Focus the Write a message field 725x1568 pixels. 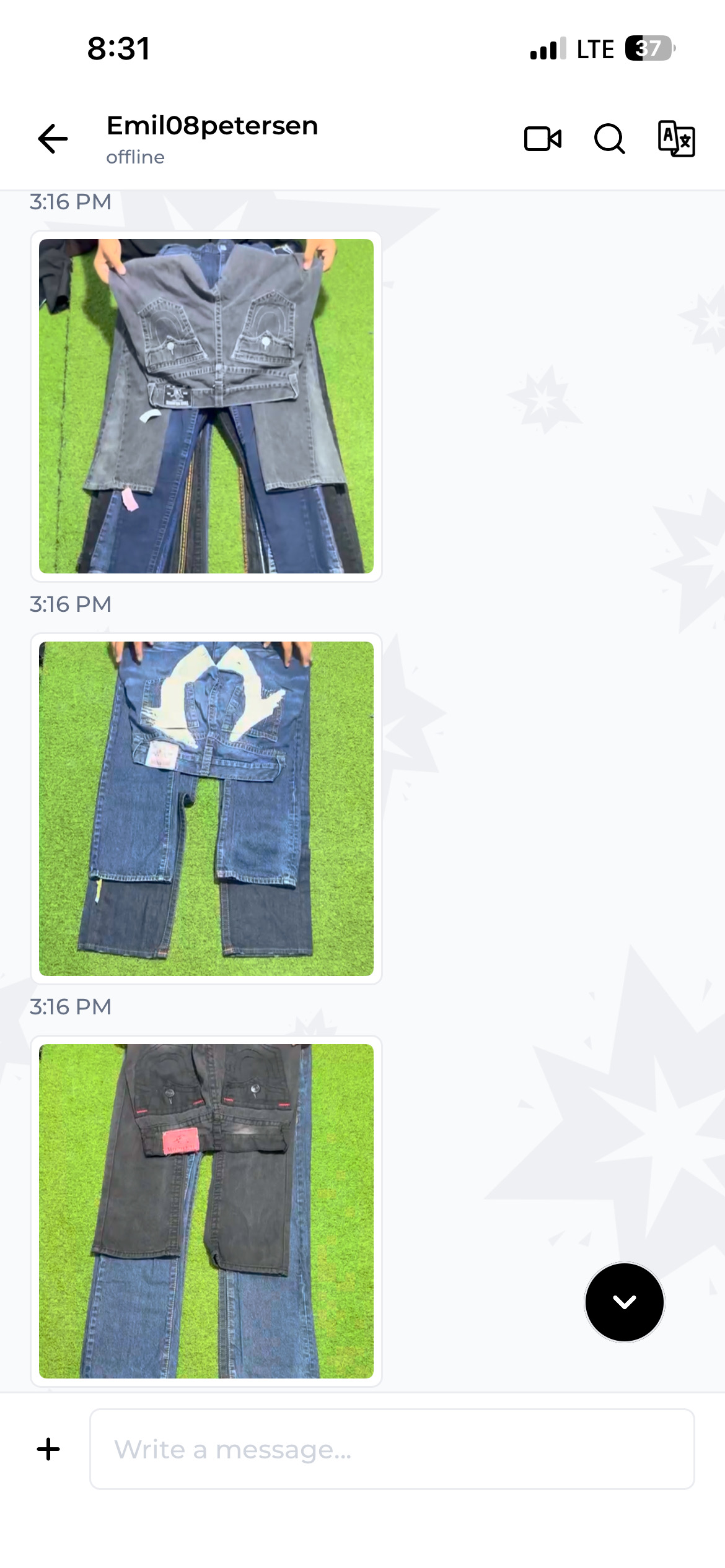pyautogui.click(x=392, y=1449)
